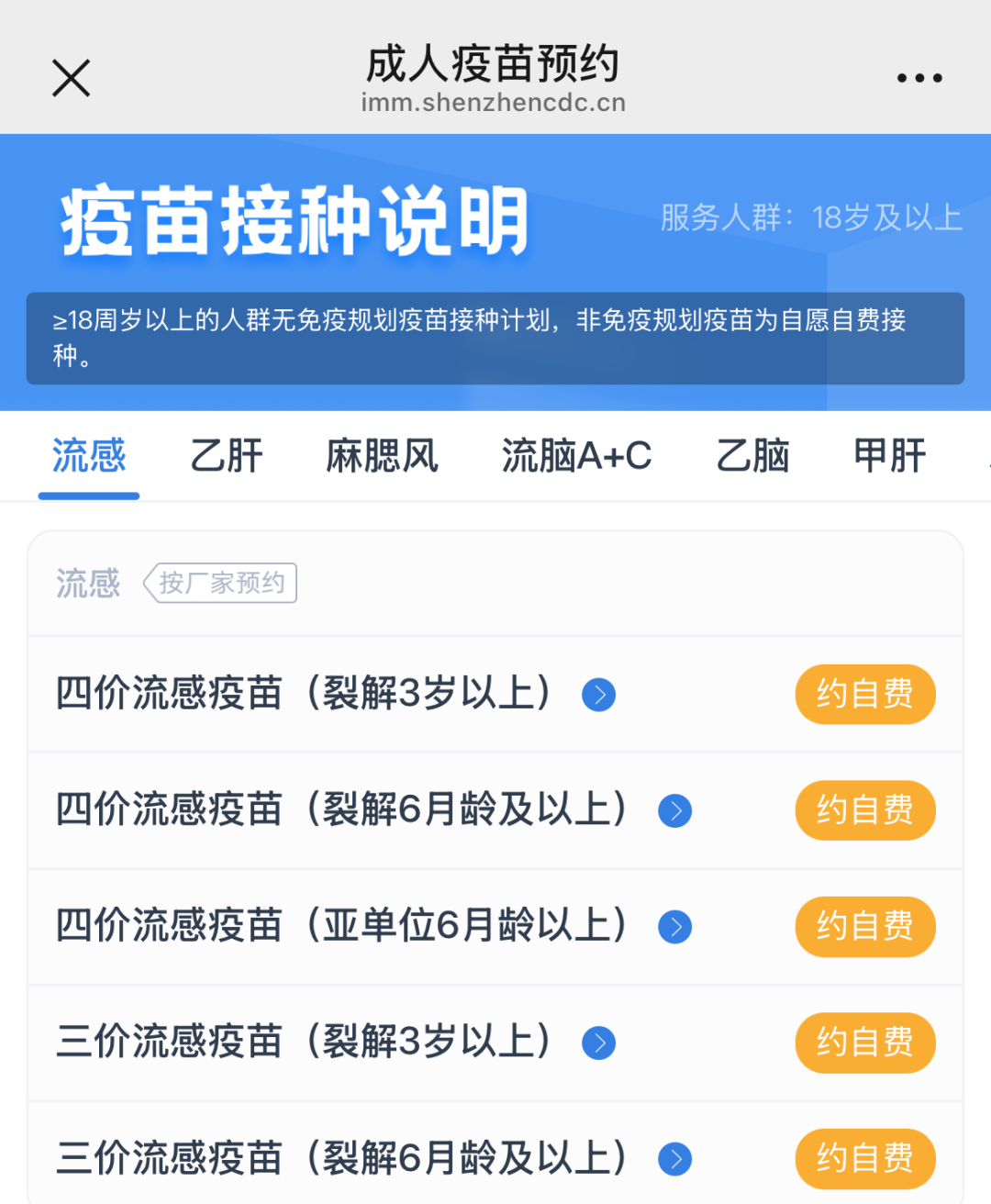
Task: Open the three-dot more menu
Action: point(919,78)
